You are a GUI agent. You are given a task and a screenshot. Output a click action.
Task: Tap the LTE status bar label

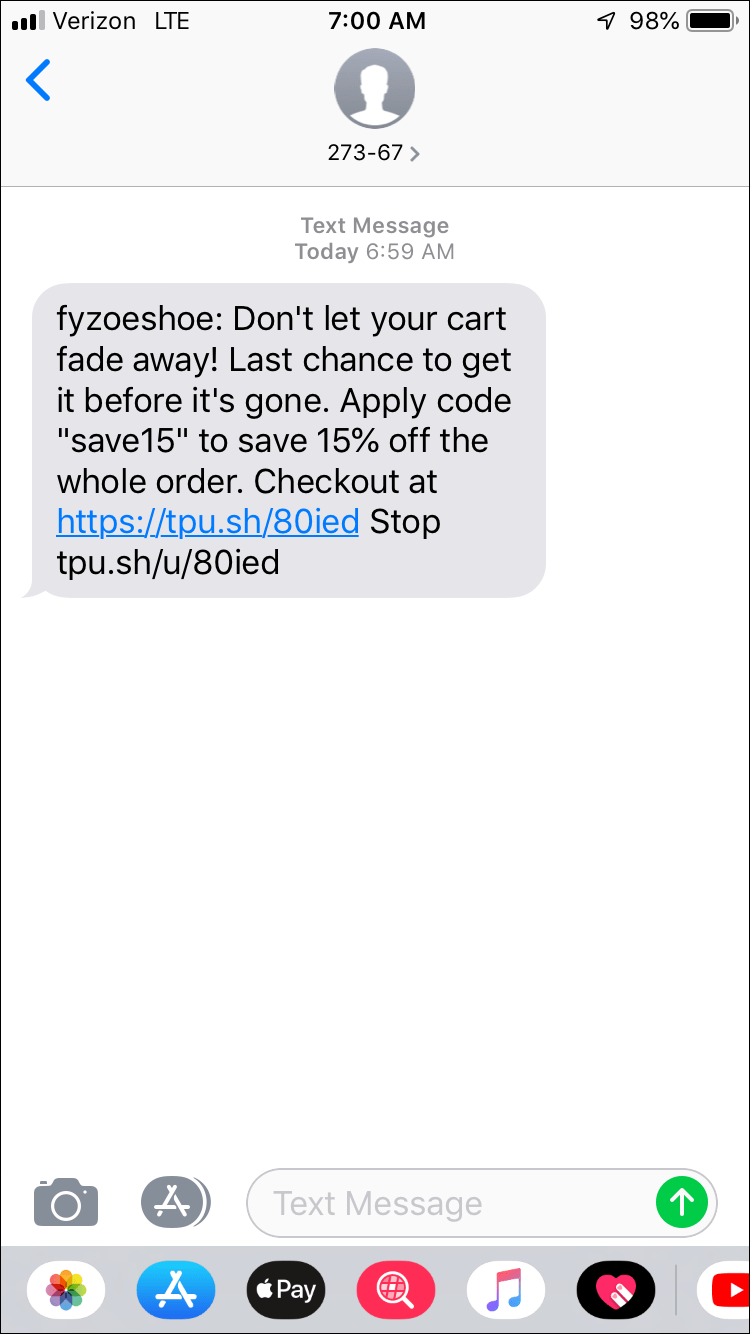[x=173, y=20]
